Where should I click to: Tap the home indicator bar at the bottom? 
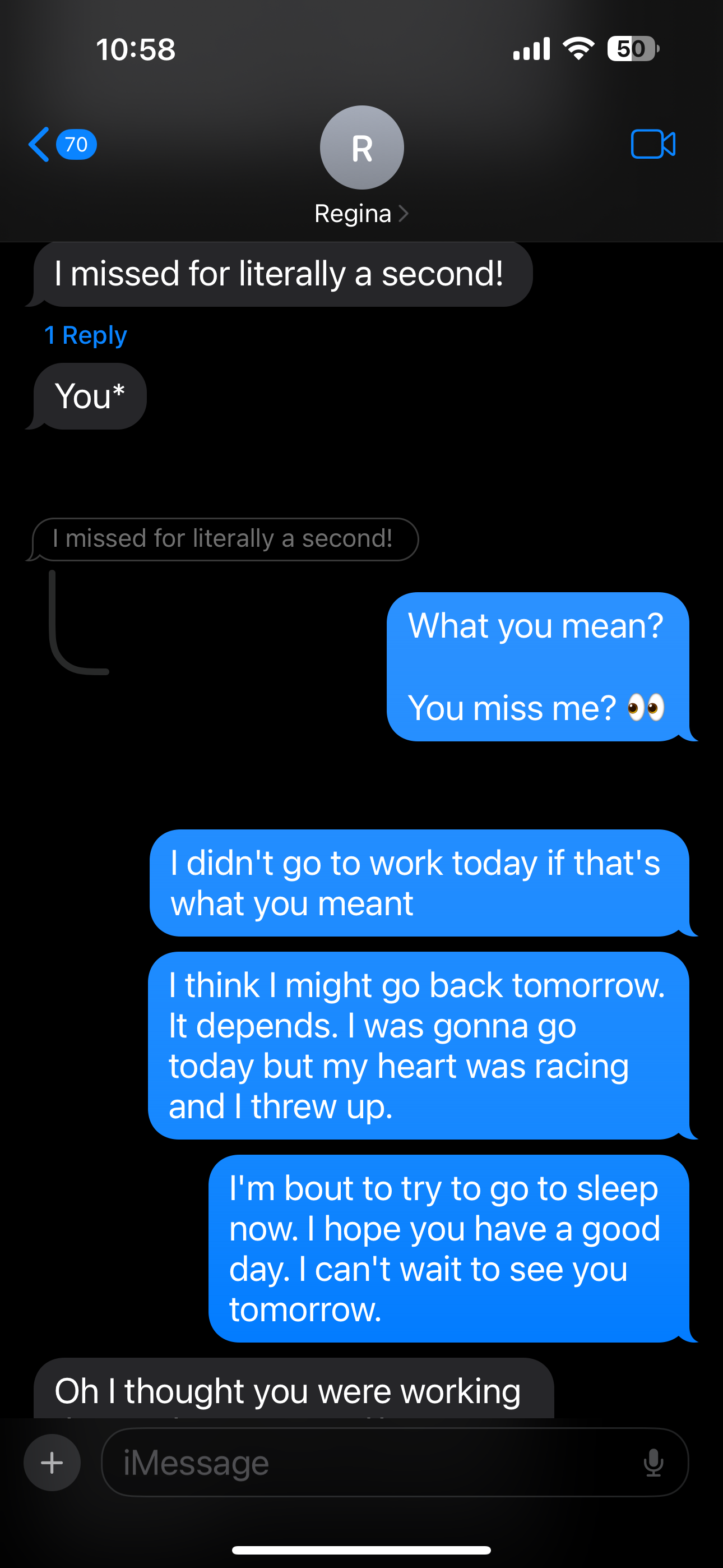click(361, 1548)
